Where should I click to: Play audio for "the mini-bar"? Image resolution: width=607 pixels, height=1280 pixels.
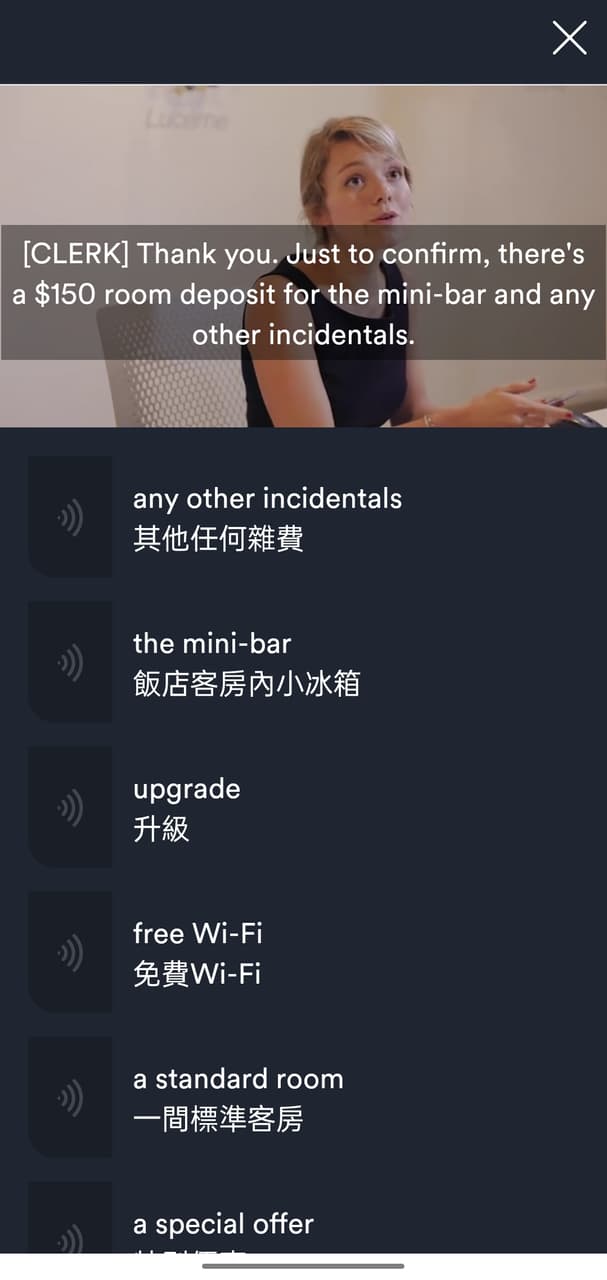[70, 662]
